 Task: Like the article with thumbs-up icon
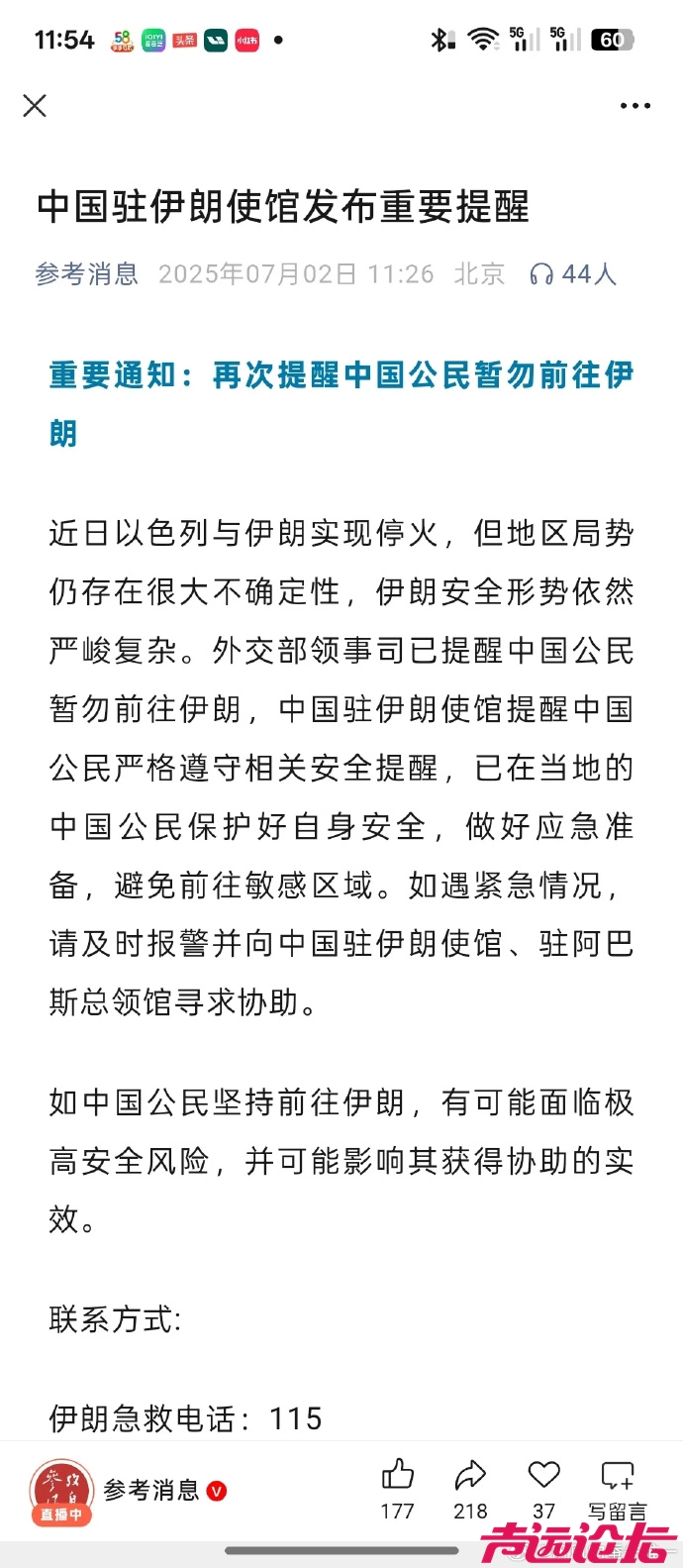(x=397, y=1477)
